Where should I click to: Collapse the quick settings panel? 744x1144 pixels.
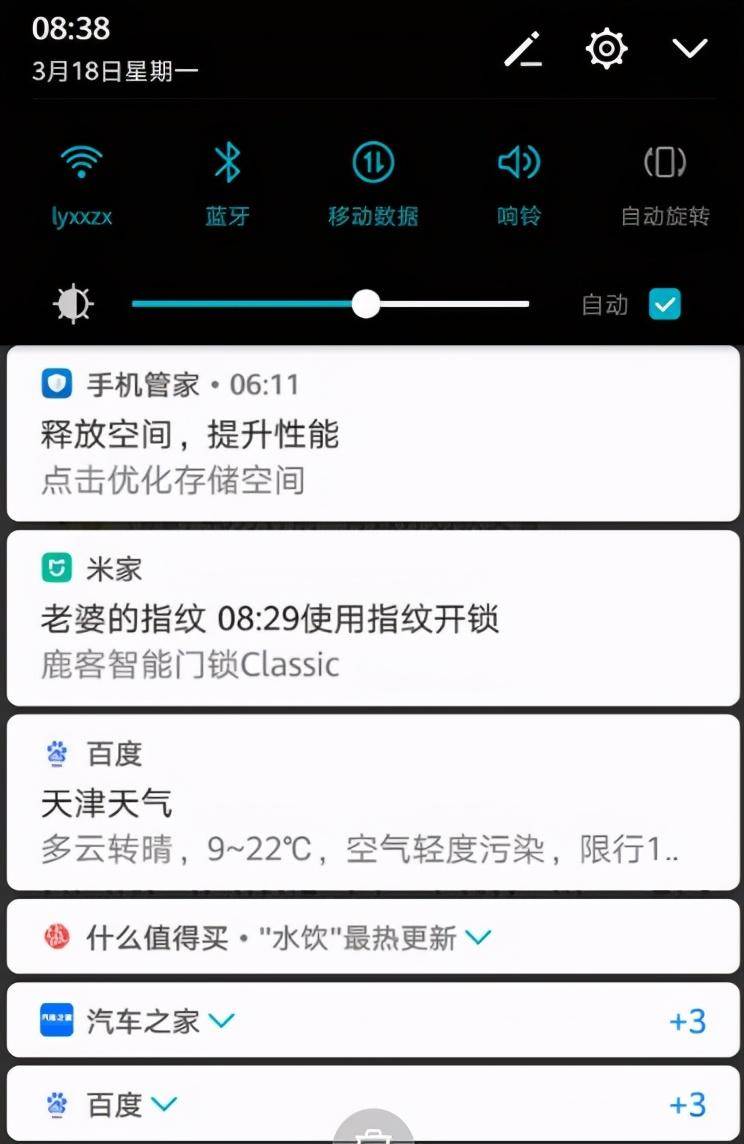pyautogui.click(x=690, y=48)
